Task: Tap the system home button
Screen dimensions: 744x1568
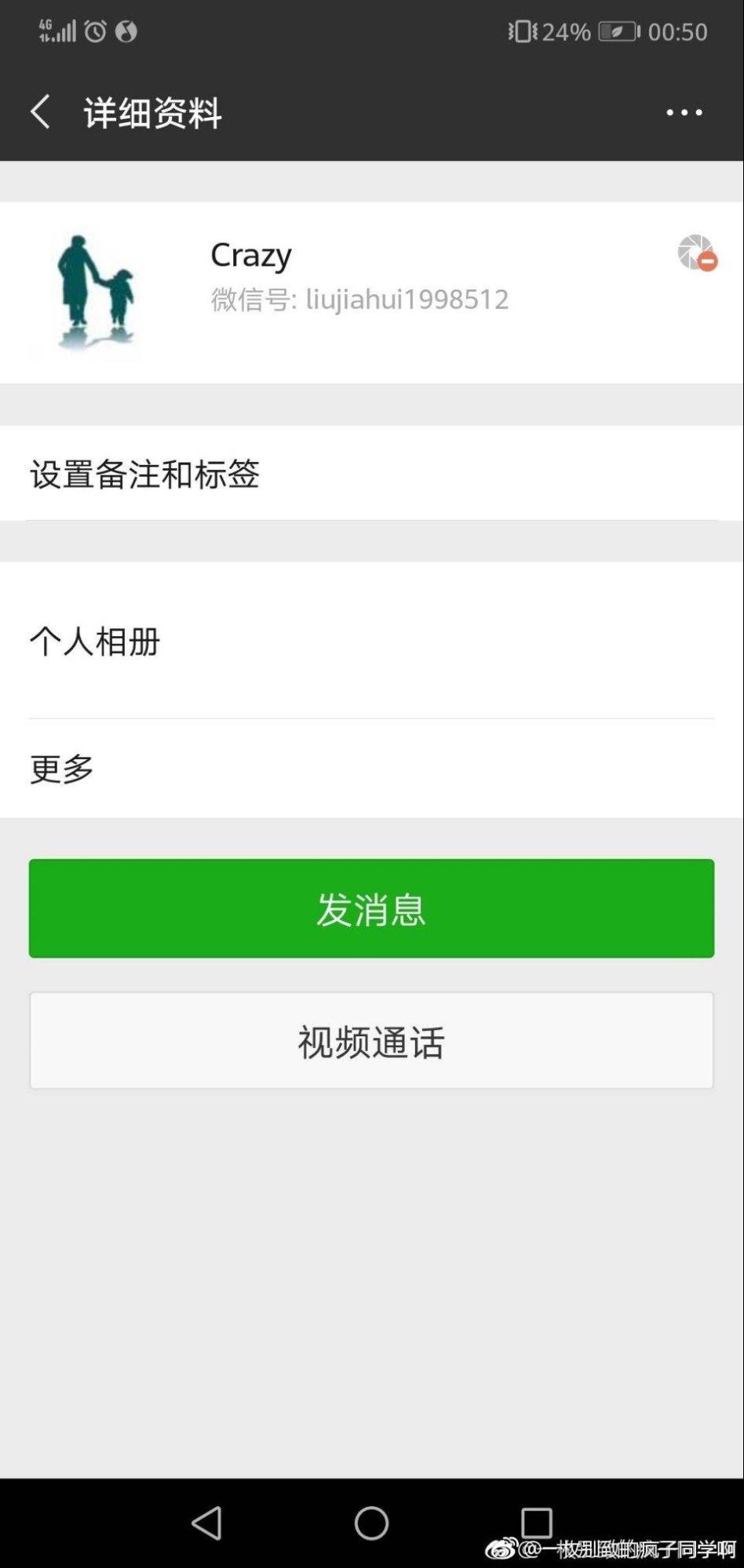Action: [371, 1523]
